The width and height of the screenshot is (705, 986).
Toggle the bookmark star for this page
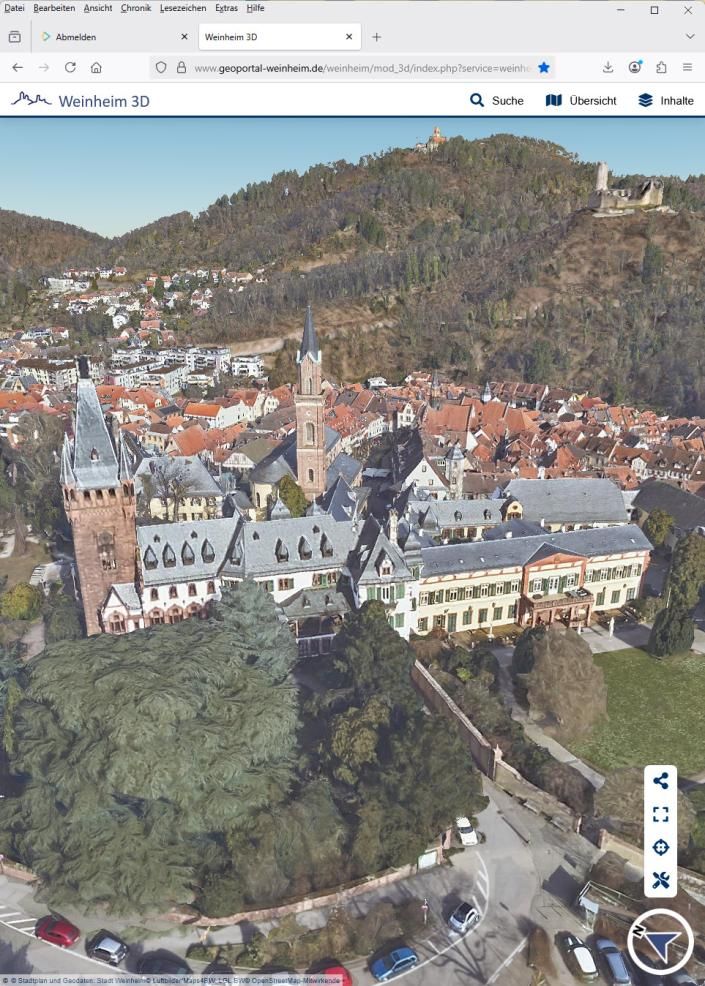pyautogui.click(x=544, y=67)
